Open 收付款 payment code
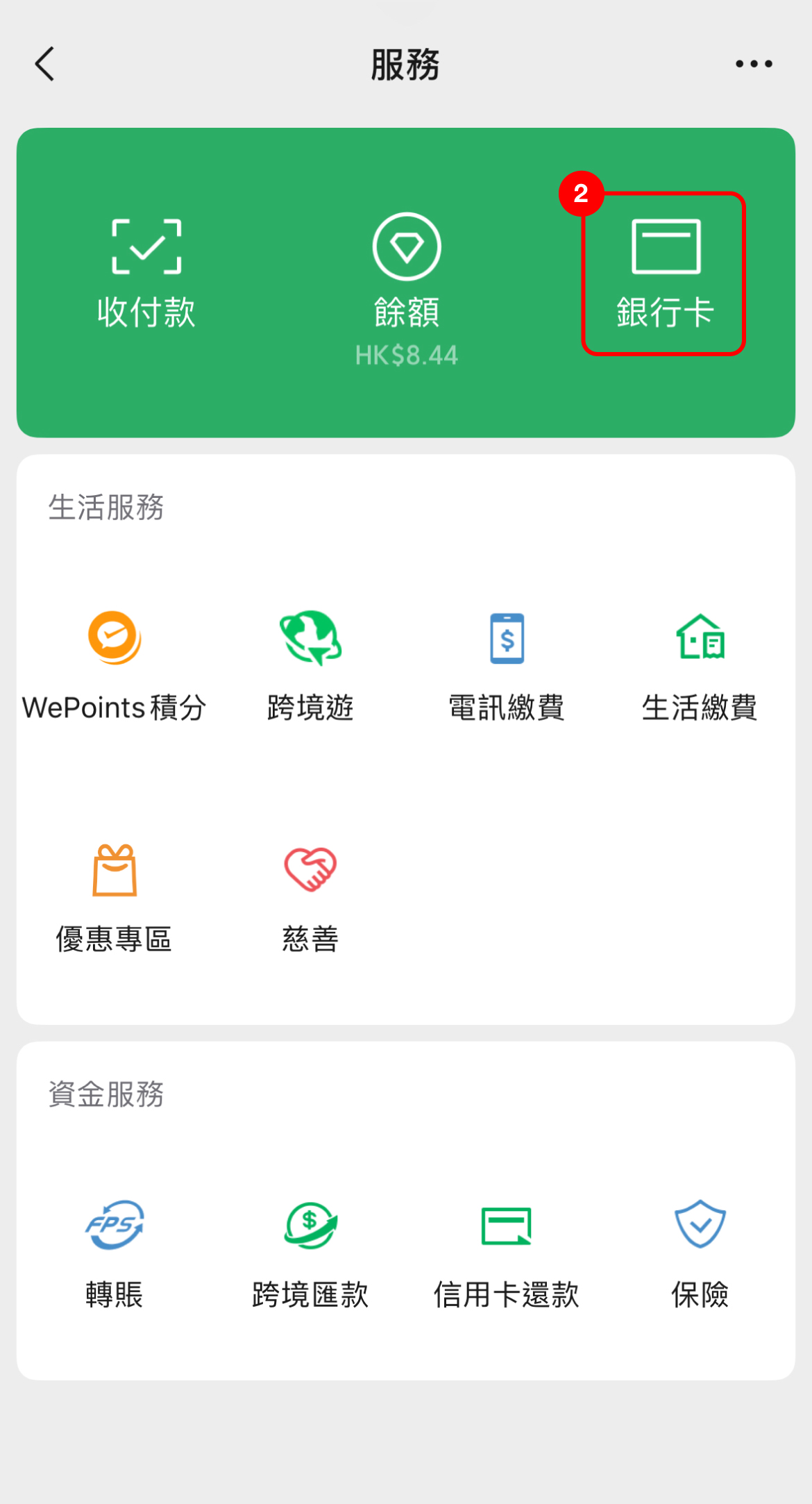812x1504 pixels. pos(146,274)
